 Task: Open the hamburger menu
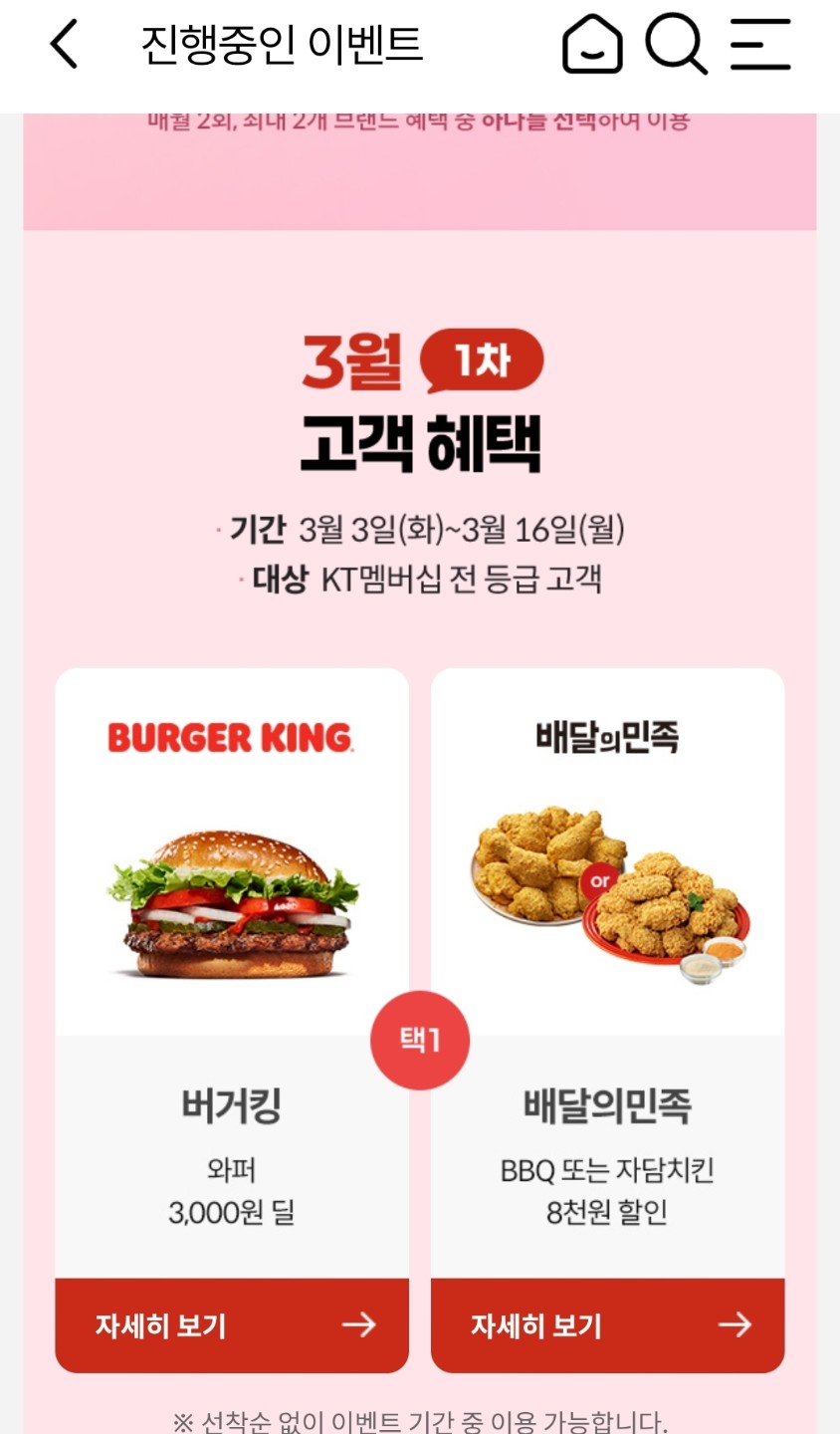[x=760, y=45]
